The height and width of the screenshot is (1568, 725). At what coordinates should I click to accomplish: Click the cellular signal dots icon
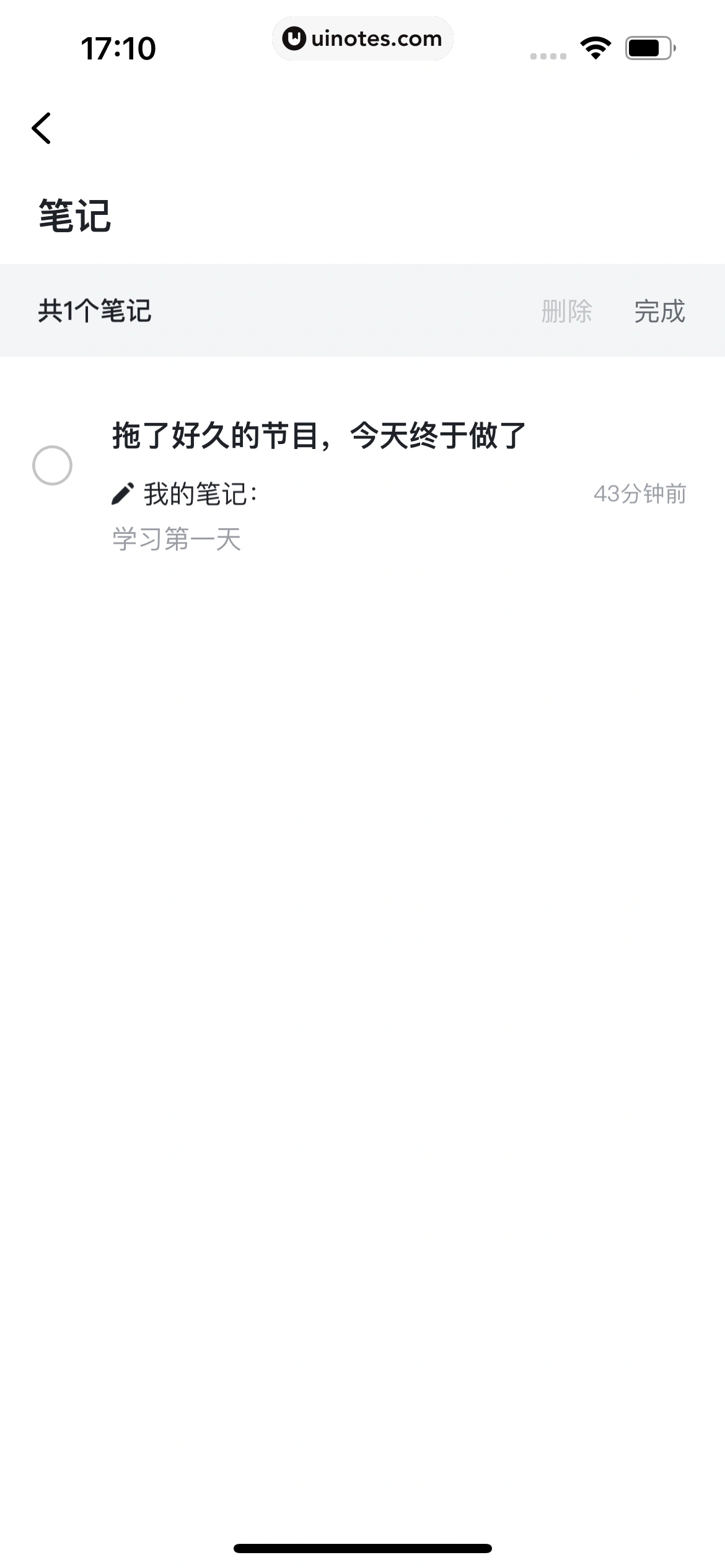pyautogui.click(x=549, y=56)
